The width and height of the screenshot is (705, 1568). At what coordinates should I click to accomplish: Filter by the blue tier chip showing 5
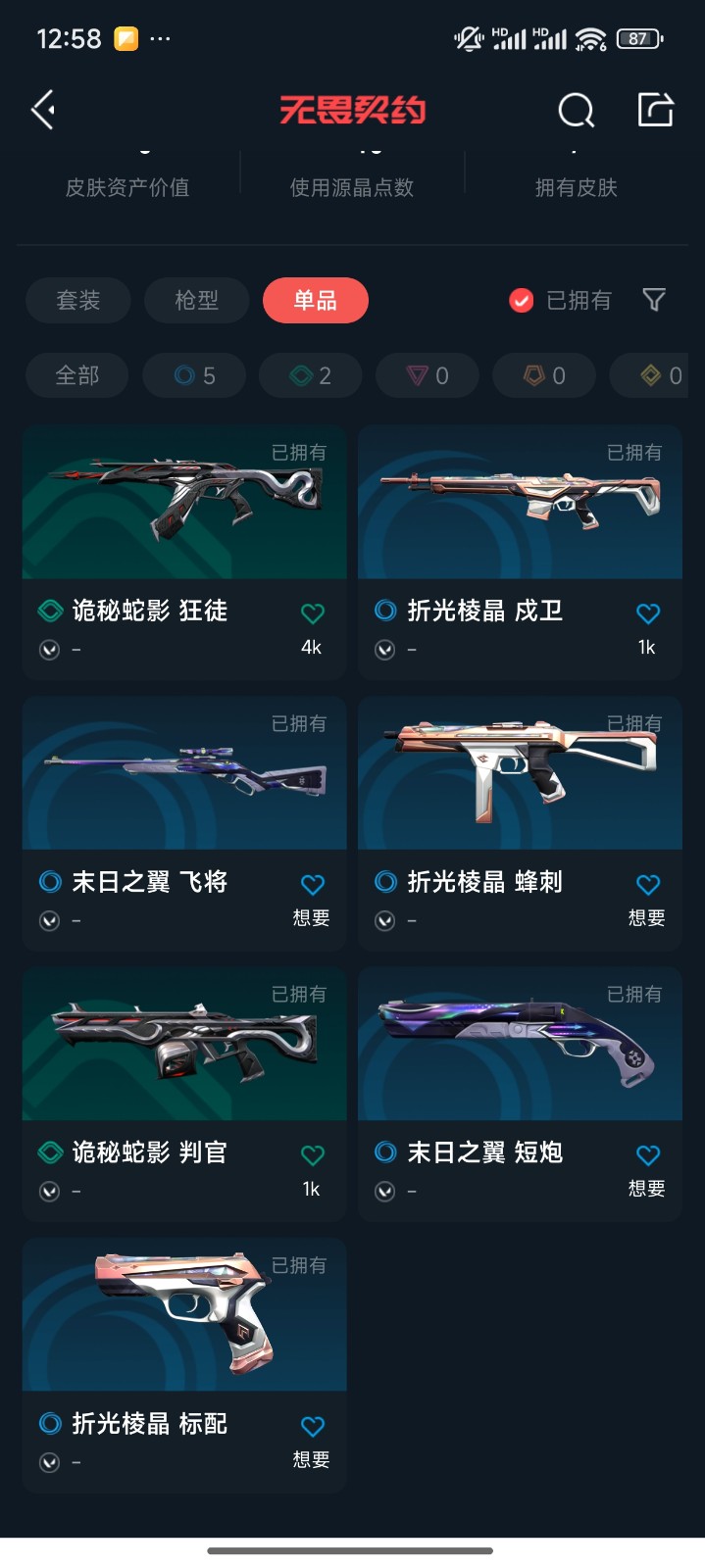pyautogui.click(x=194, y=375)
